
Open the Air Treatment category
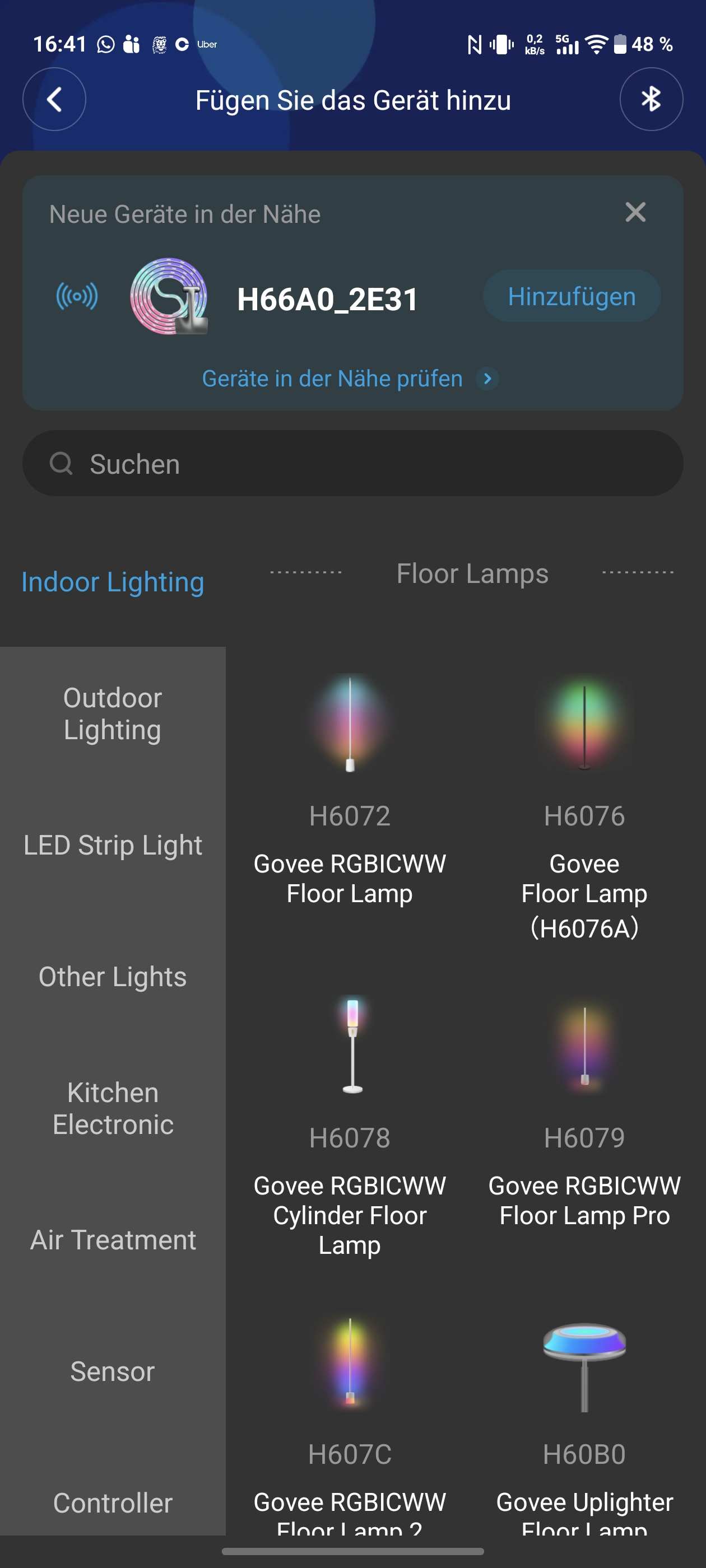113,1240
